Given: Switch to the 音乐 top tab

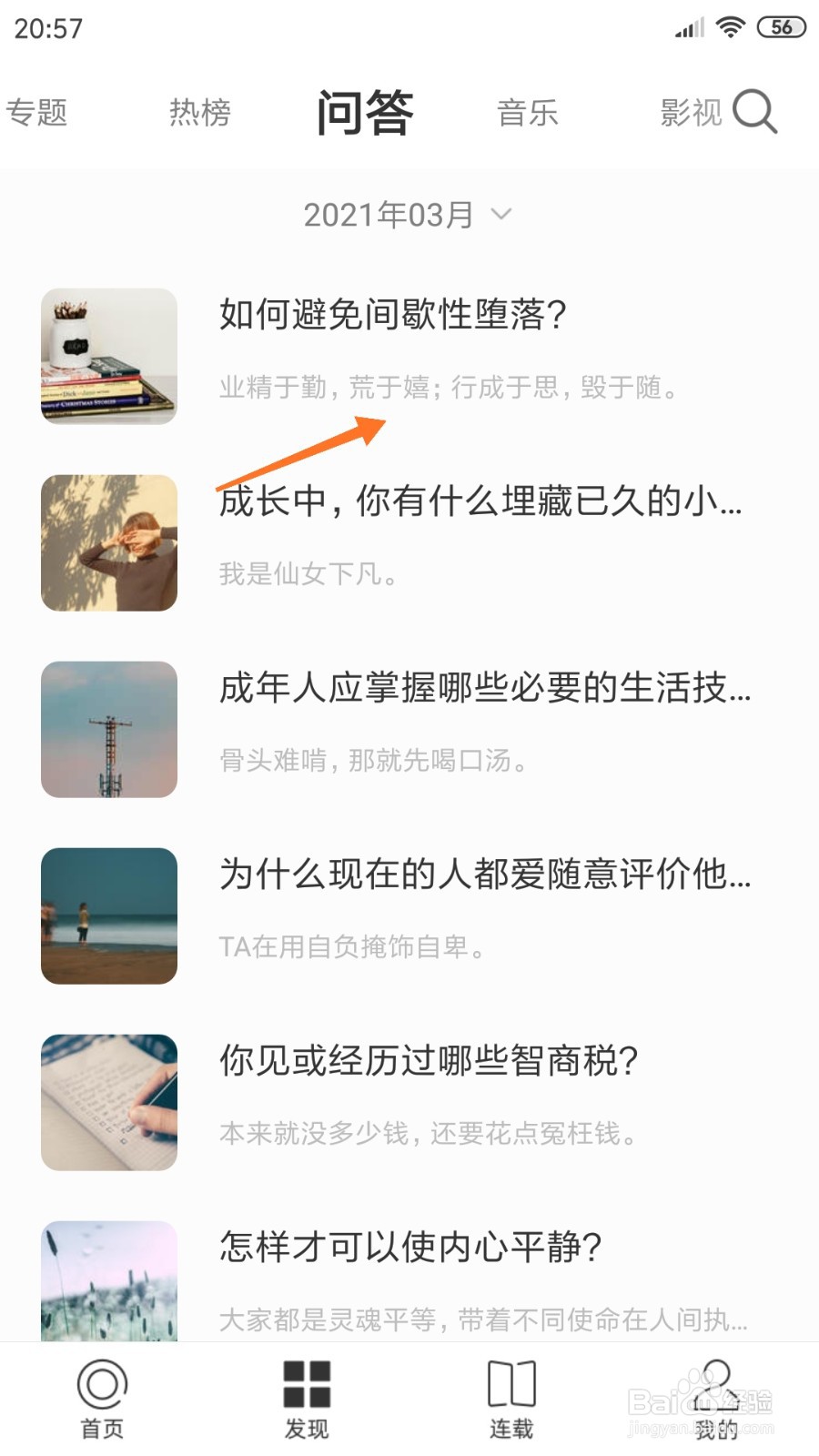Looking at the screenshot, I should (x=527, y=113).
